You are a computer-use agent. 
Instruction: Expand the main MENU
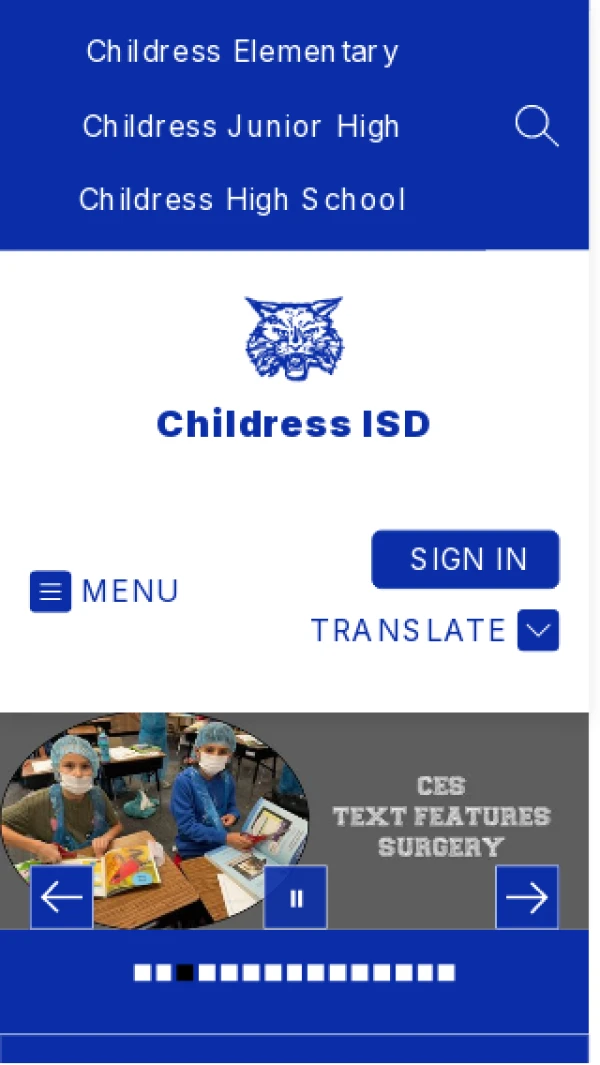click(x=104, y=591)
